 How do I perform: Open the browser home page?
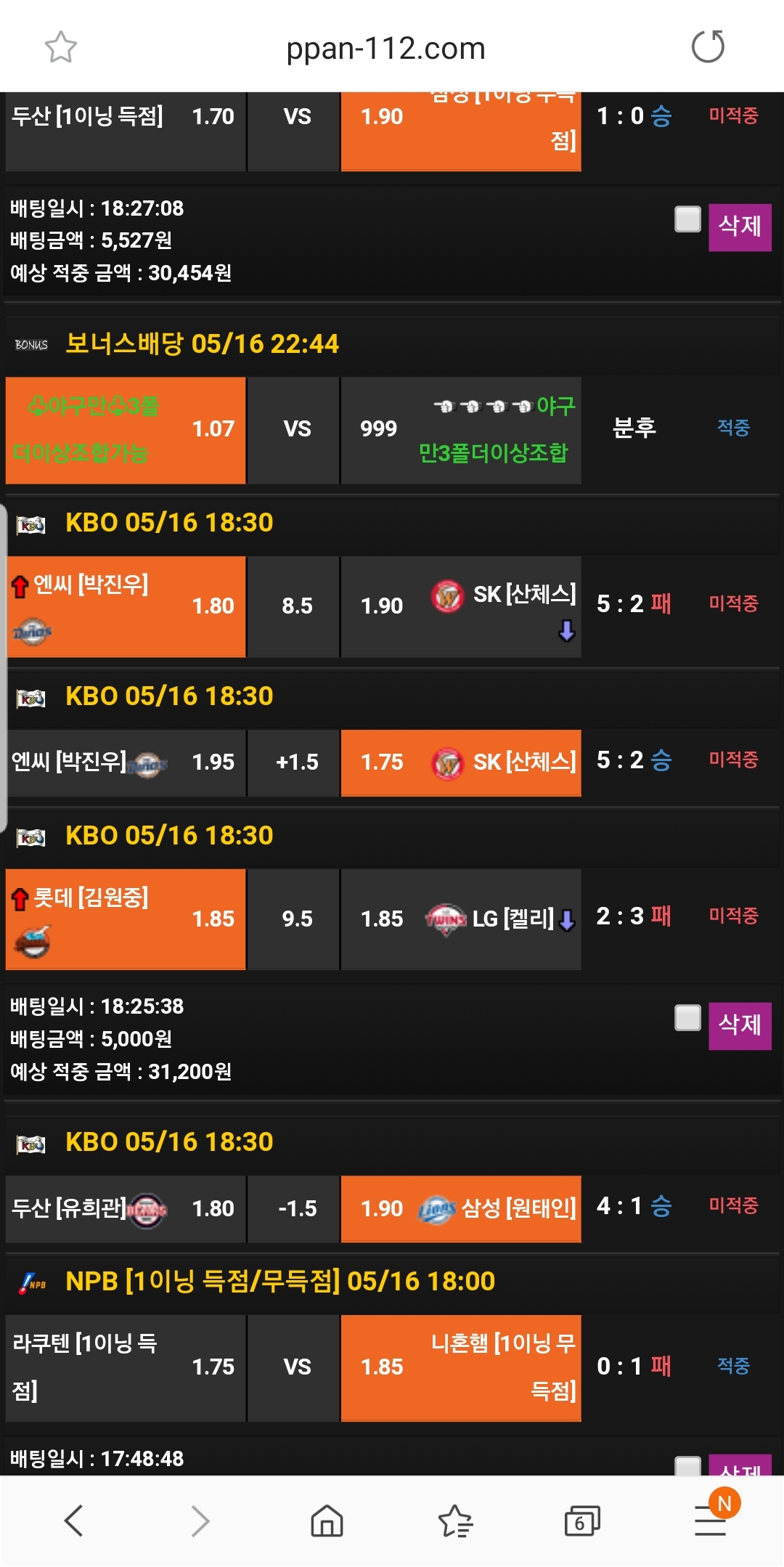coord(327,1521)
